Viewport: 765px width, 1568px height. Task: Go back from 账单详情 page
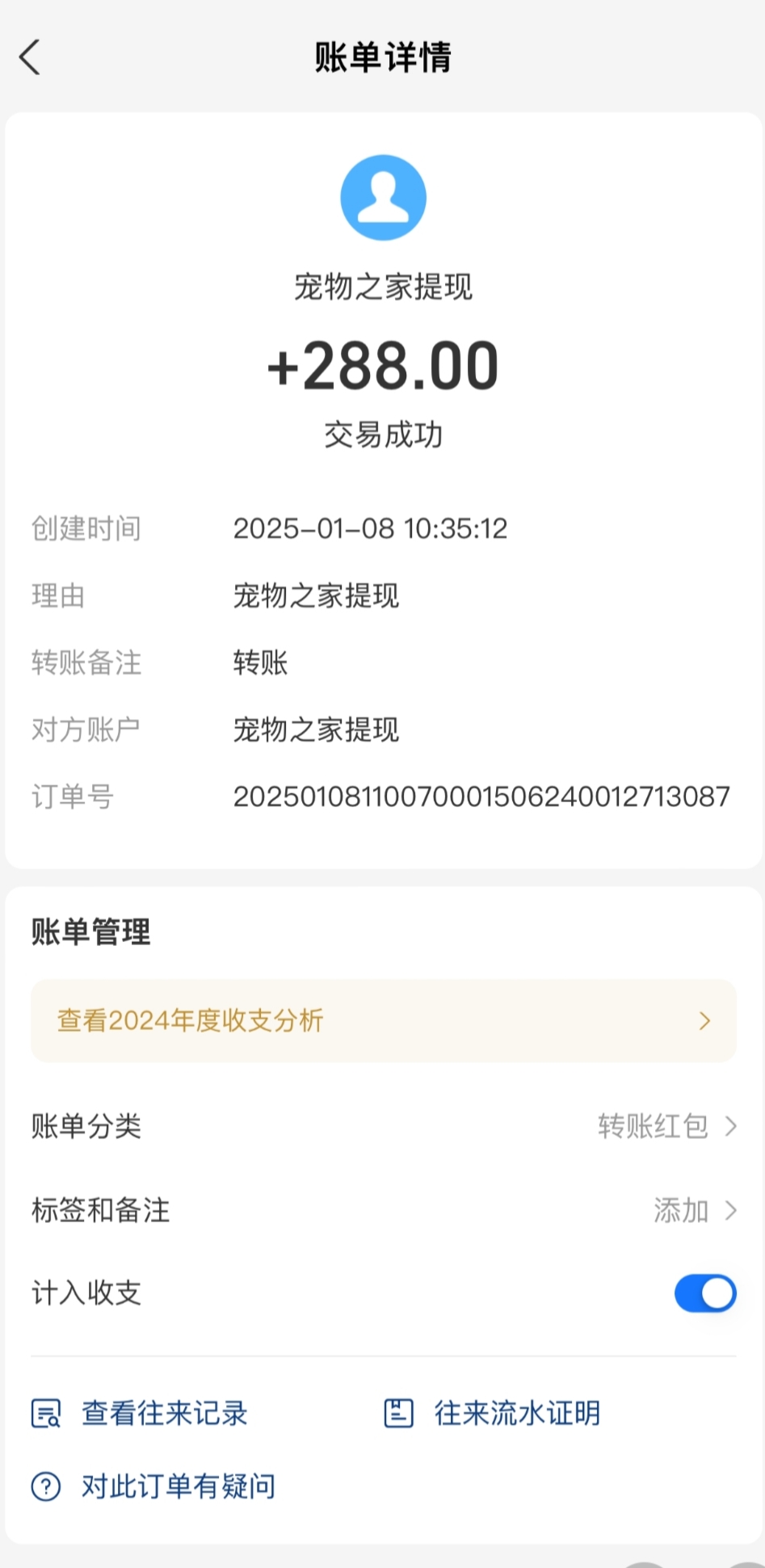click(x=30, y=58)
